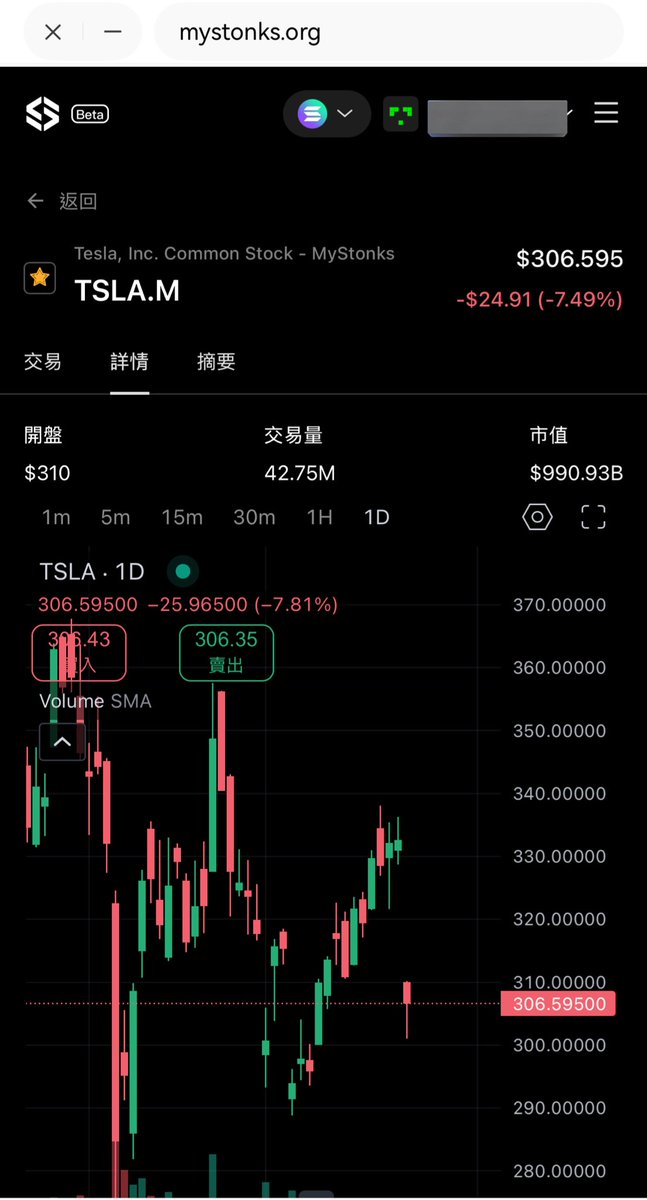Select the 1m chart interval
This screenshot has width=647, height=1200.
pos(57,517)
